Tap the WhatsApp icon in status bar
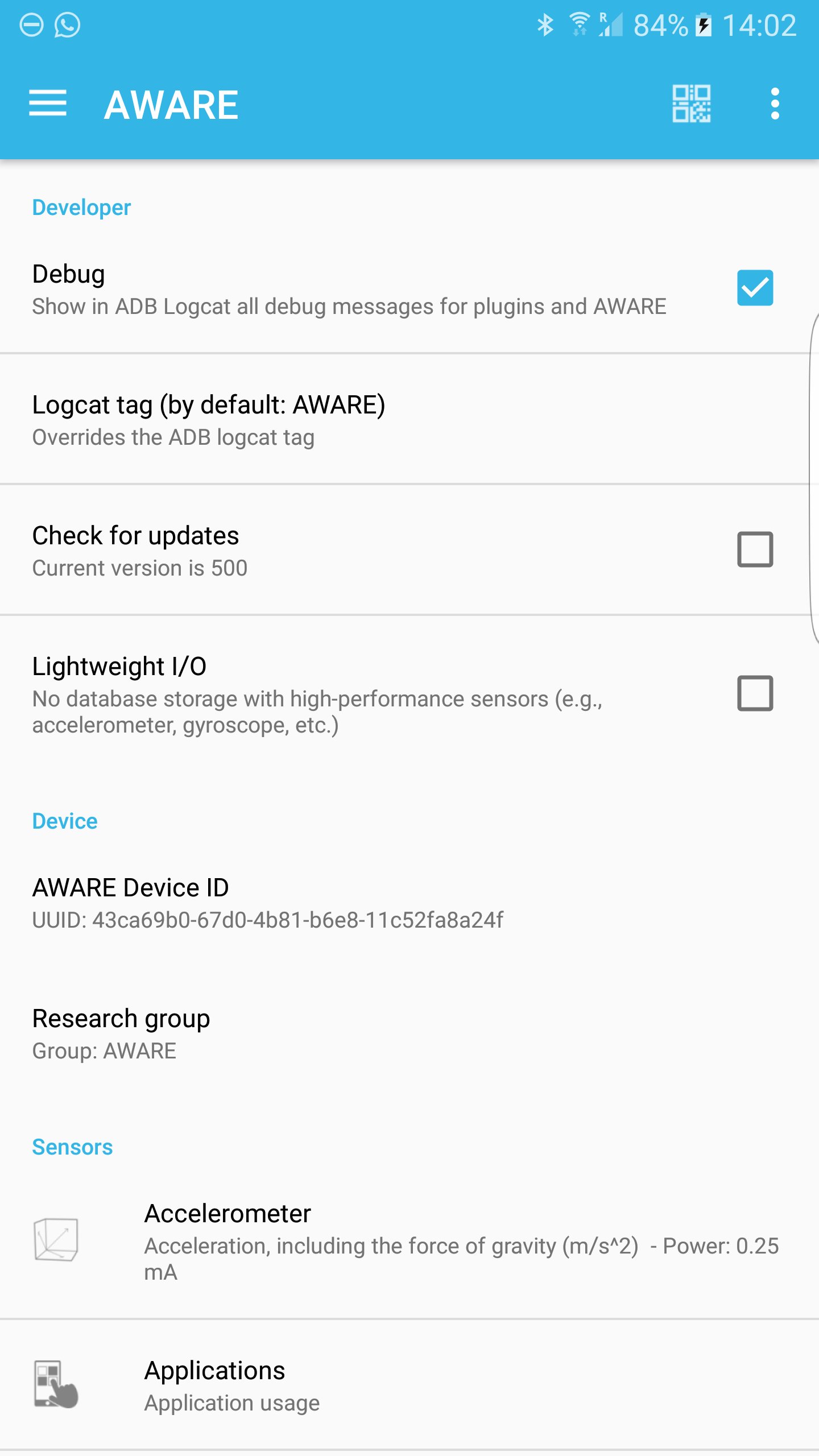This screenshot has width=819, height=1456. (x=68, y=24)
